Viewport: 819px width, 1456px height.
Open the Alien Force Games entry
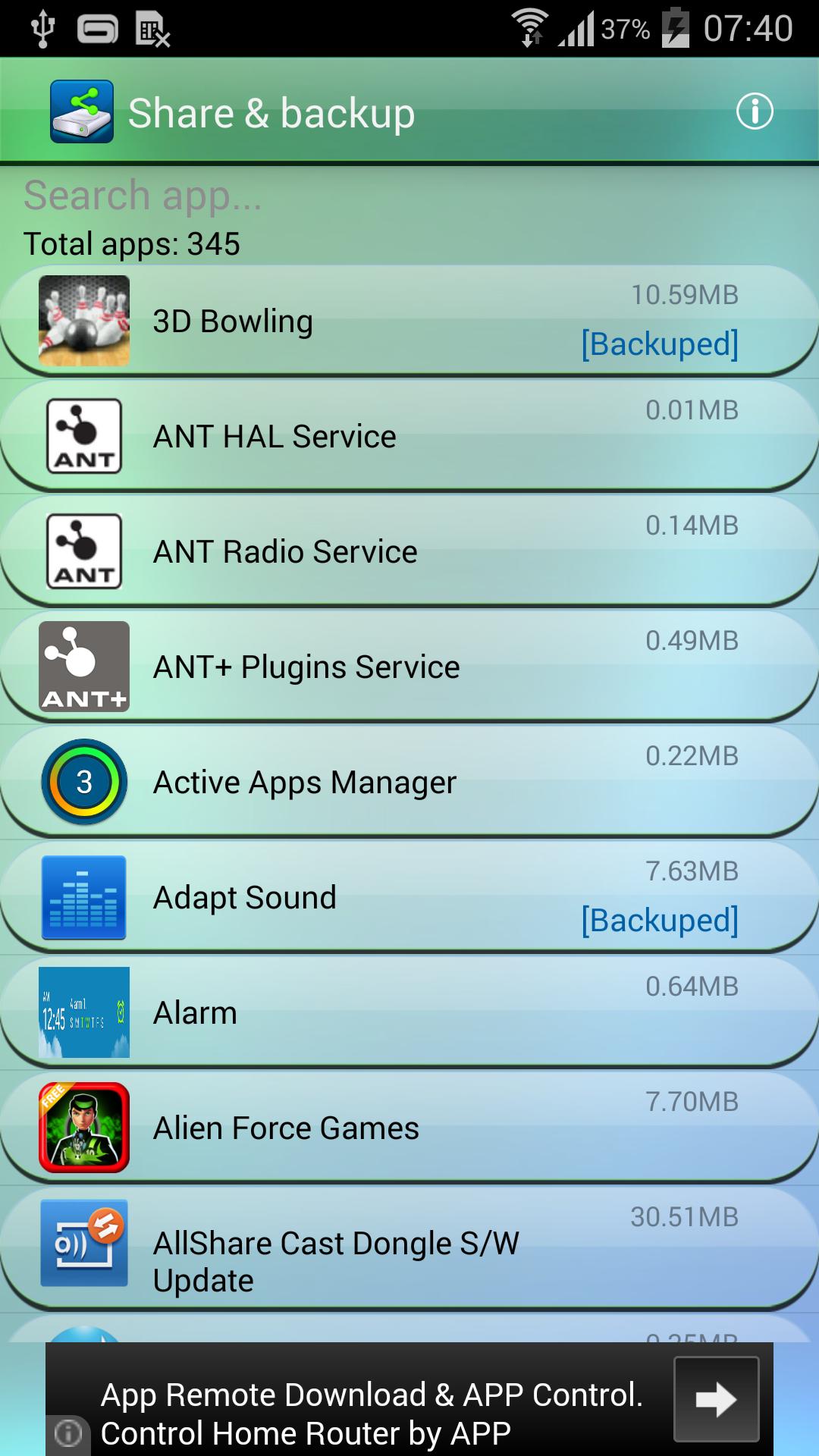coord(409,1128)
